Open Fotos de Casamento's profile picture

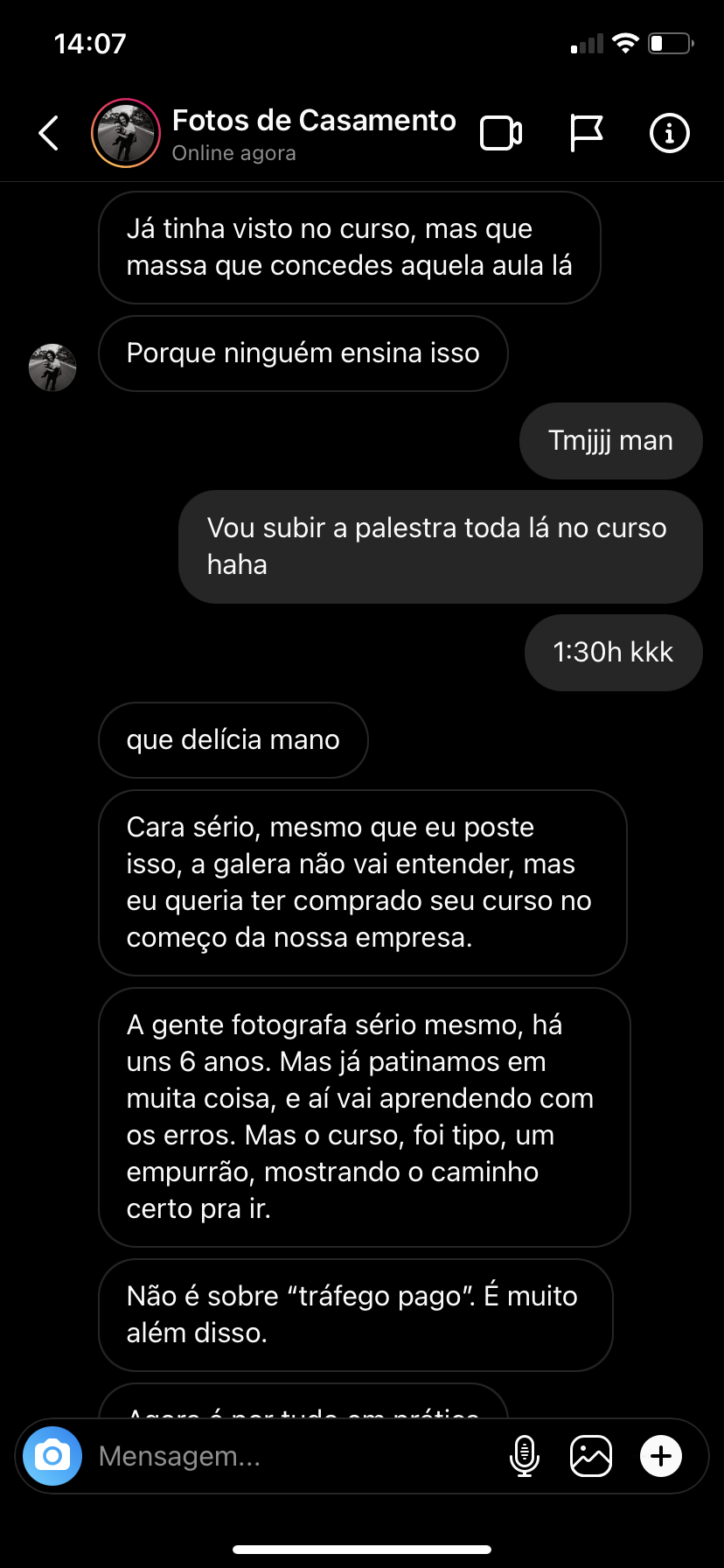pos(125,133)
